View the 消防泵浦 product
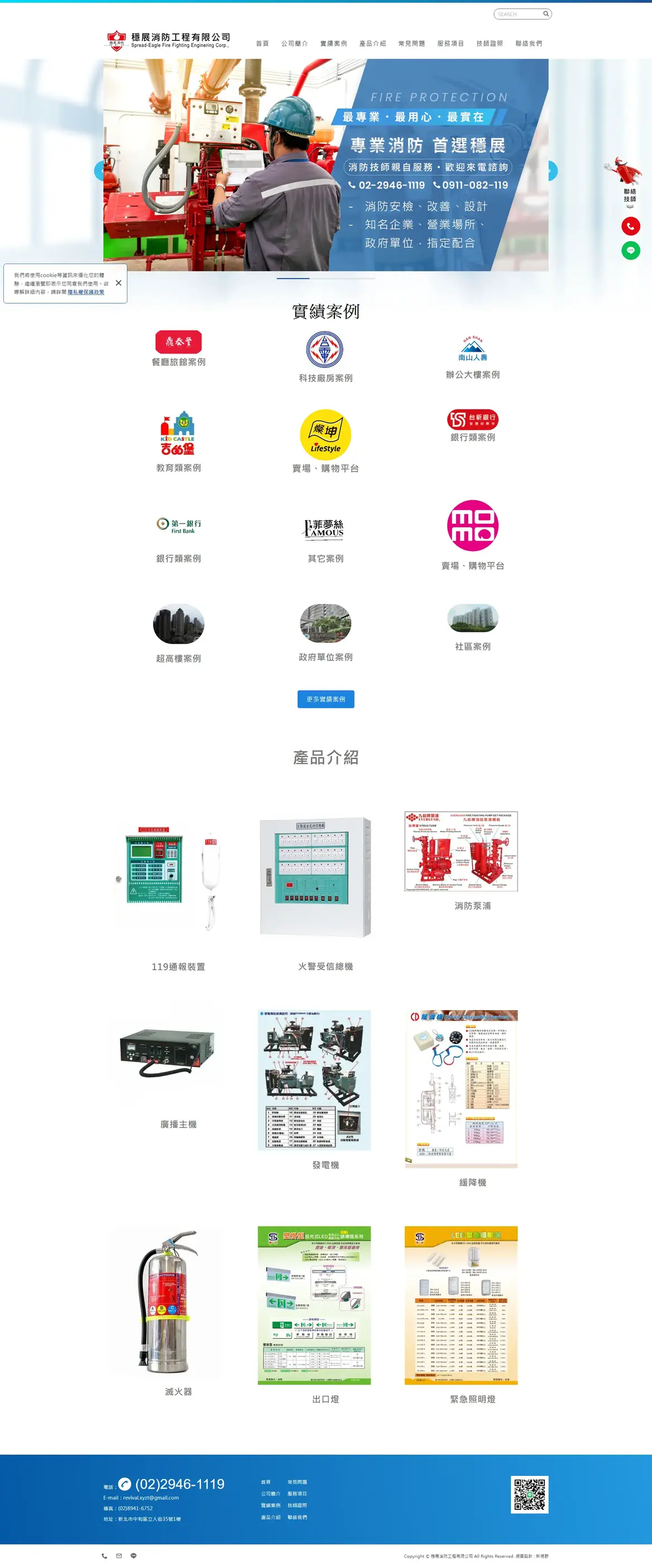 click(x=473, y=861)
